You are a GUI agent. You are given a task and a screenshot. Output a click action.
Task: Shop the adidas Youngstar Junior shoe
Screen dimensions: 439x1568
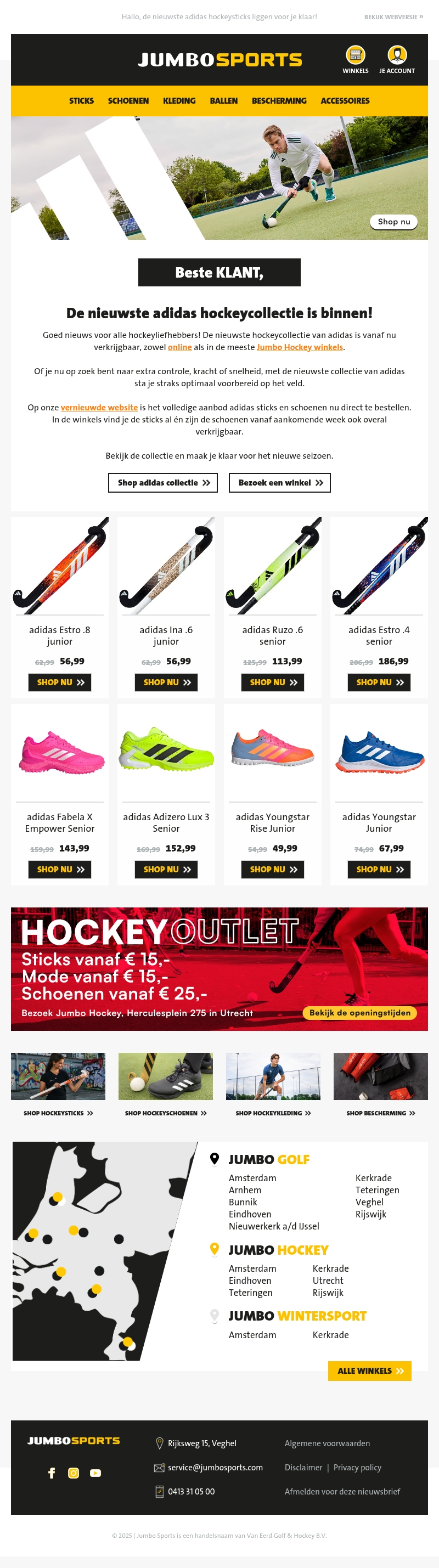pos(379,869)
